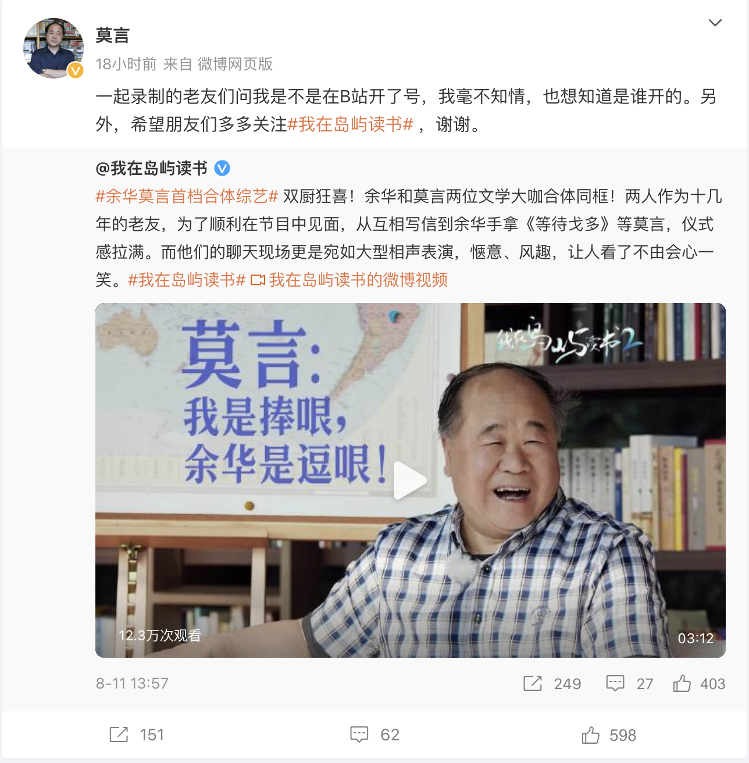Open the #我在岛屿读书# hashtag in 莫言's text
Viewport: 749px width, 763px height.
coord(351,126)
